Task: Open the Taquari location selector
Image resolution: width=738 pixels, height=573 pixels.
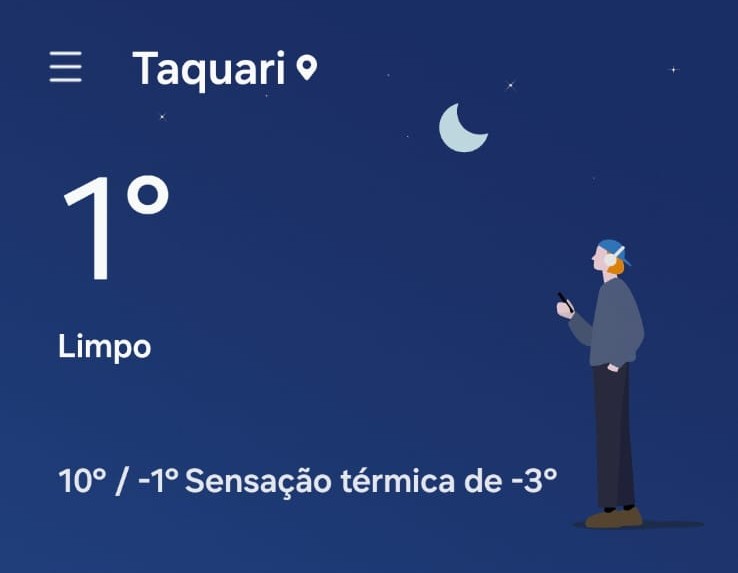Action: tap(225, 69)
